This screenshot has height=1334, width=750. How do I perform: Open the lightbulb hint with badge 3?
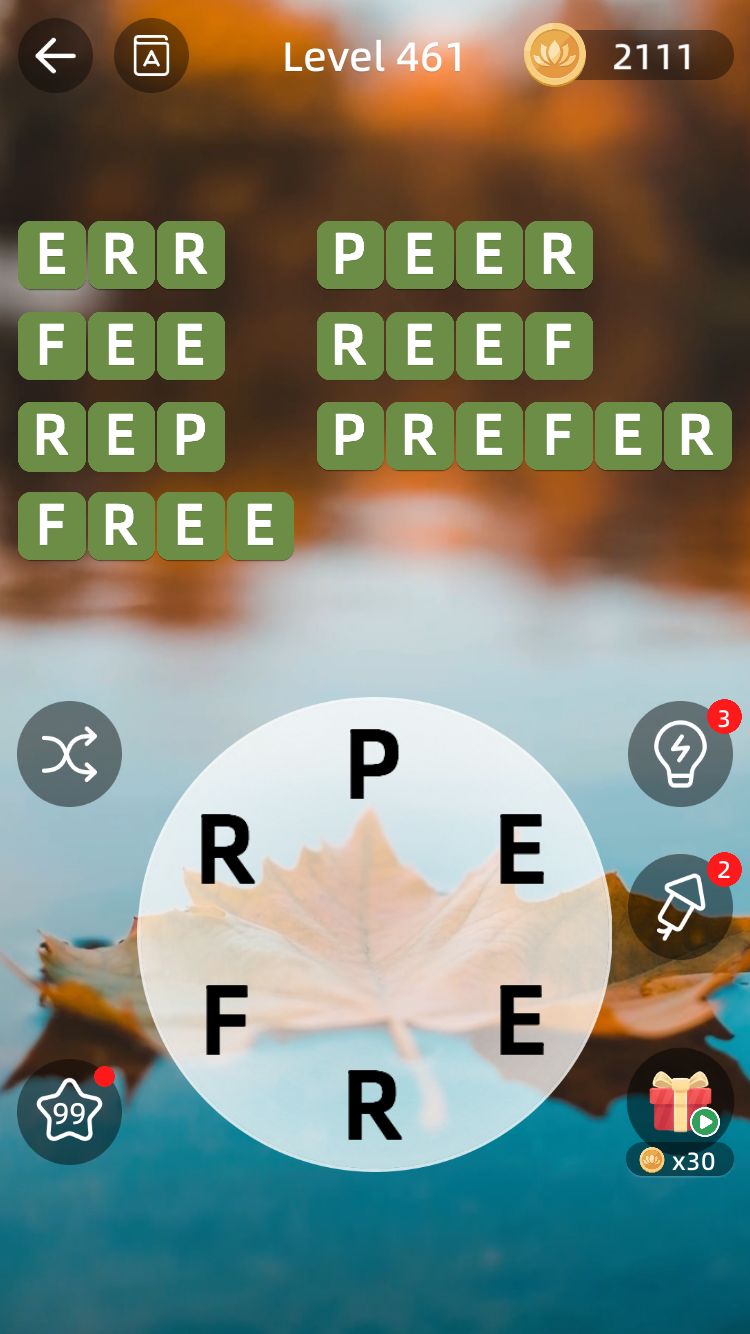tap(680, 753)
